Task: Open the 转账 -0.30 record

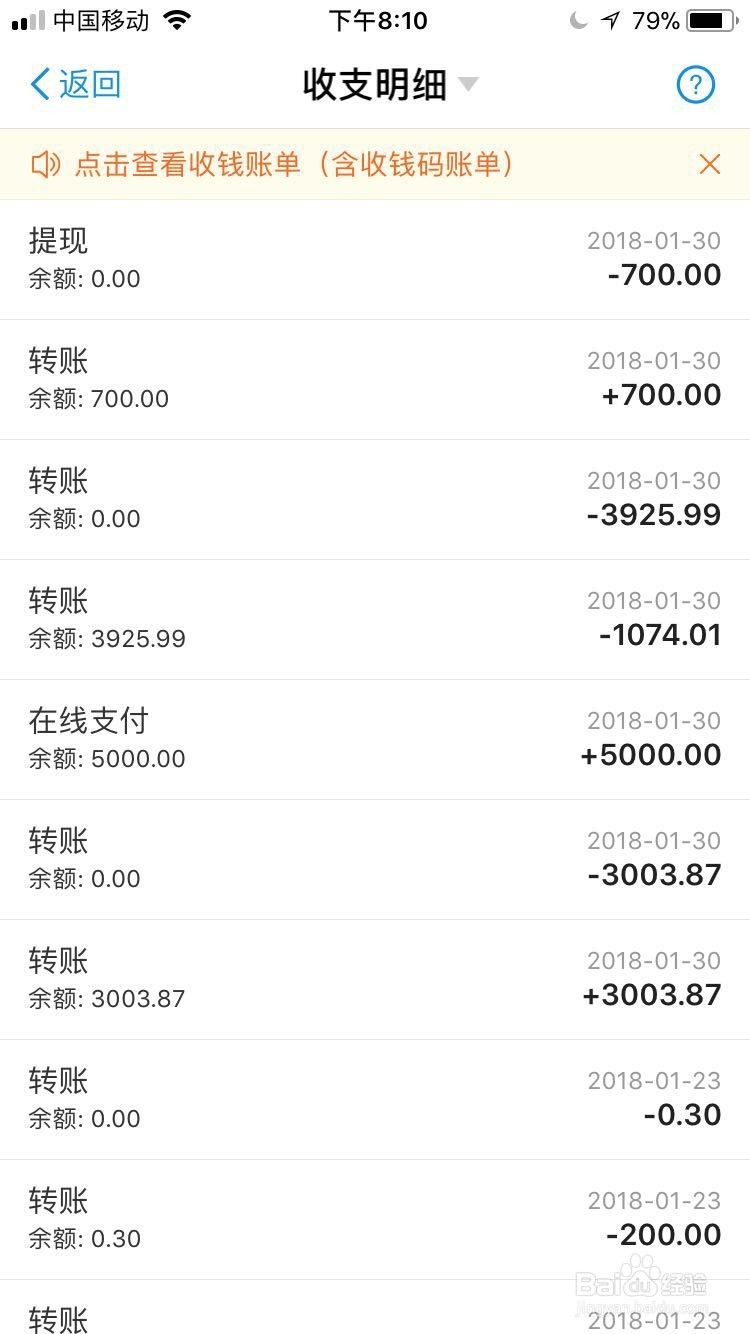Action: (x=375, y=1100)
